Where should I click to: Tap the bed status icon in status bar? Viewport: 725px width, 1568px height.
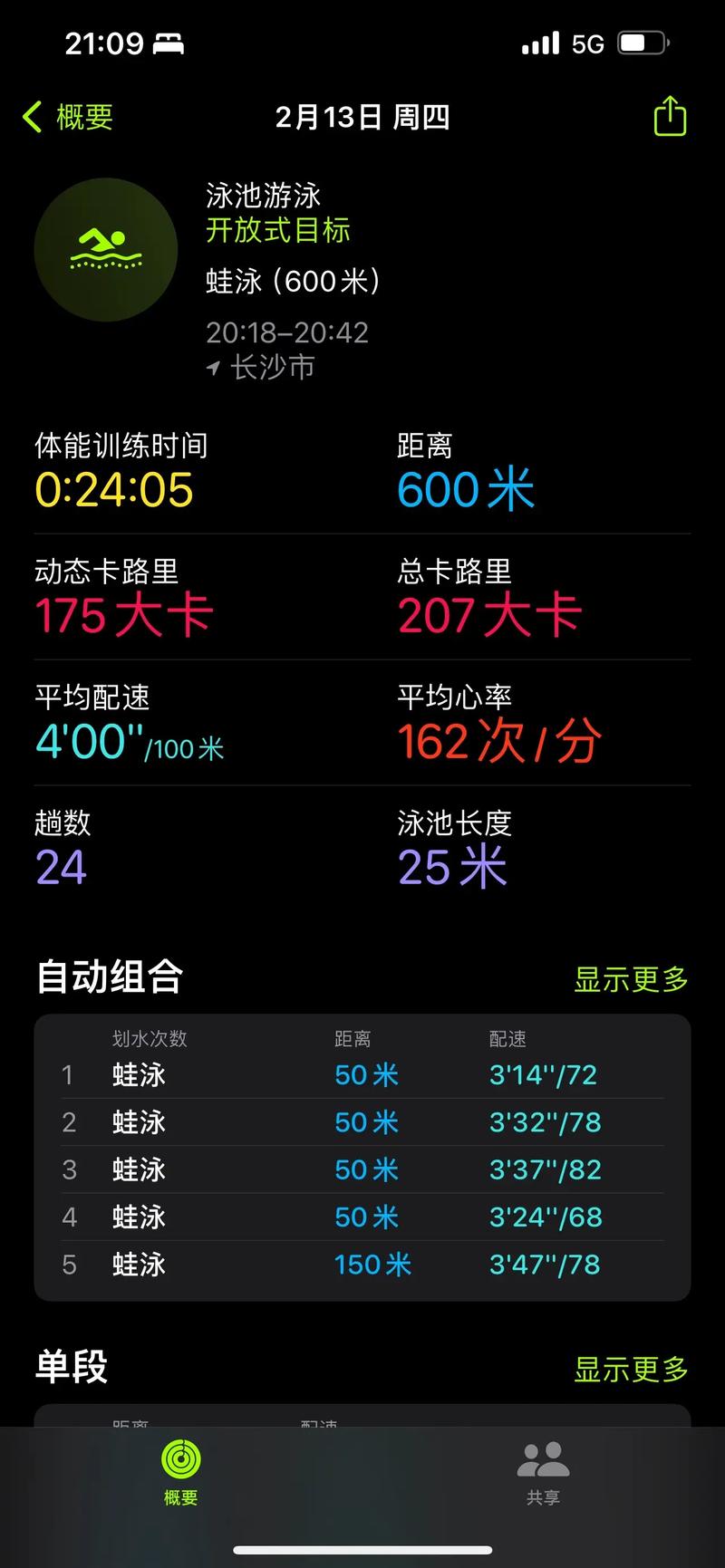[169, 43]
